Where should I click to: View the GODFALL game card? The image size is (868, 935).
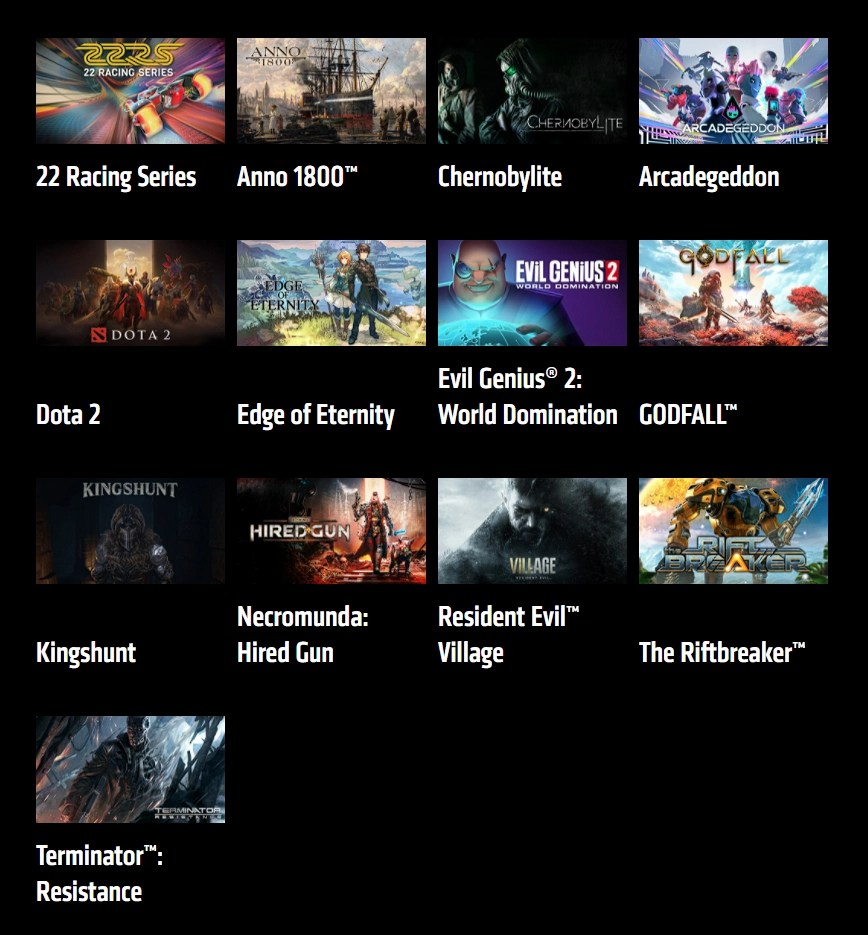pyautogui.click(x=733, y=293)
